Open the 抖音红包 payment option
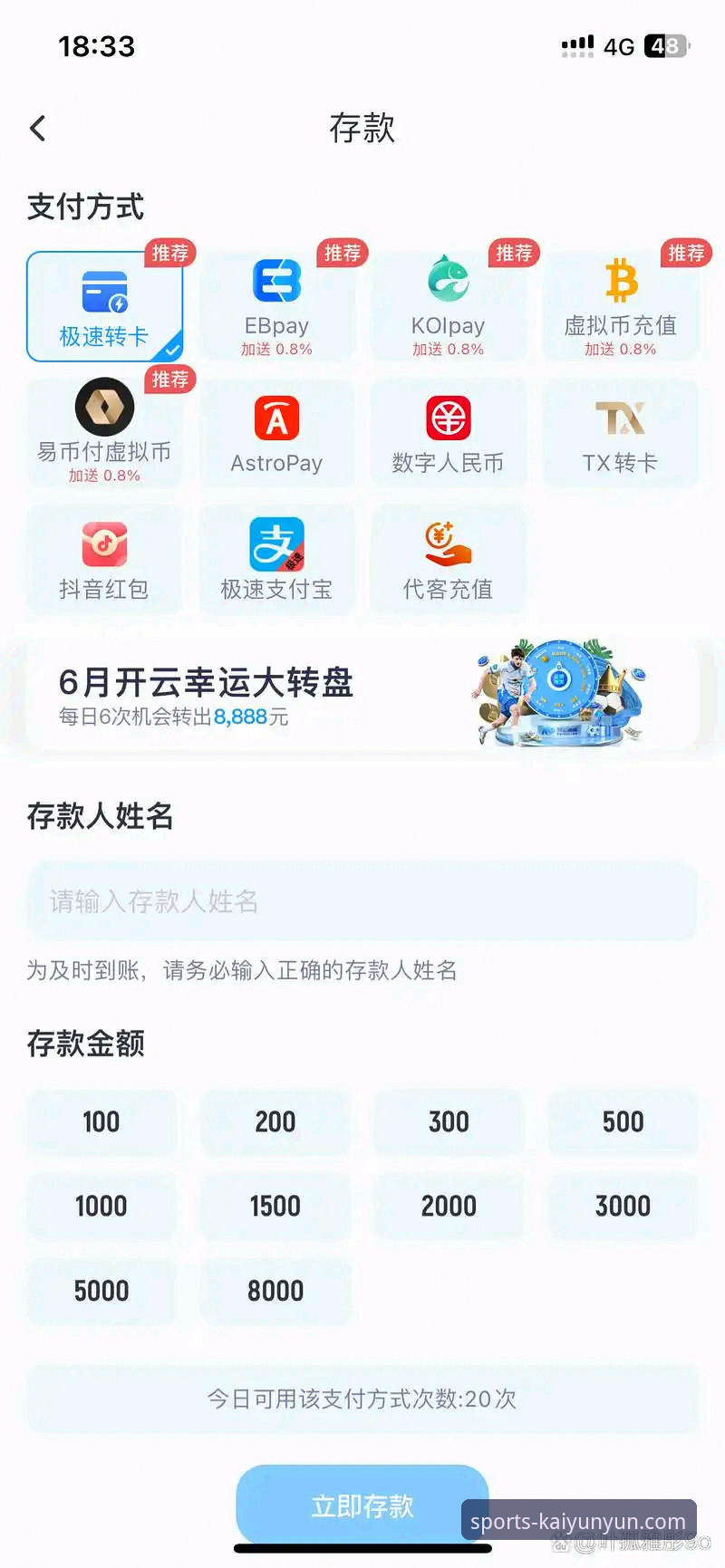 (x=104, y=557)
